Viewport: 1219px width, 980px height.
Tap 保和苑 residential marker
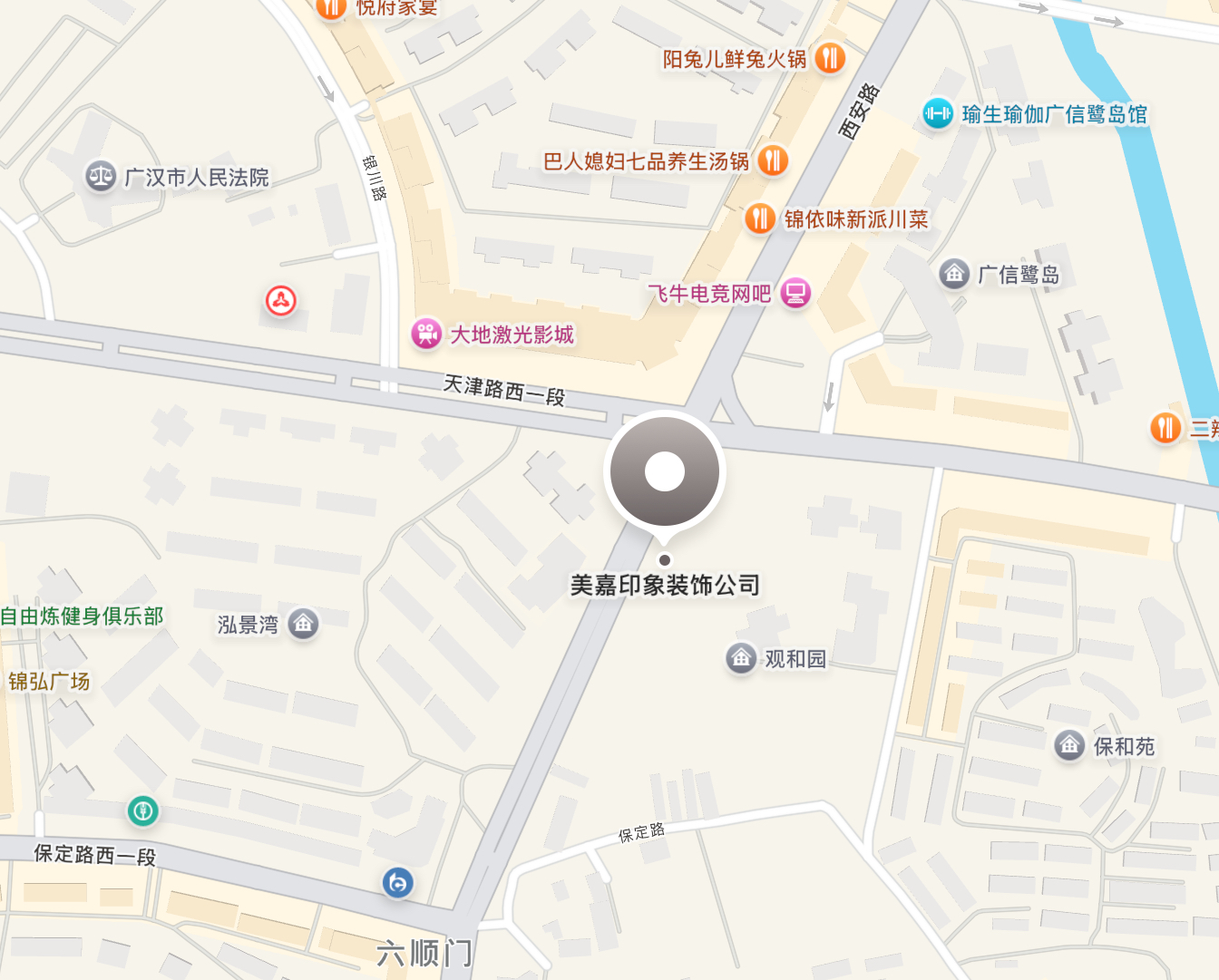pos(1069,745)
